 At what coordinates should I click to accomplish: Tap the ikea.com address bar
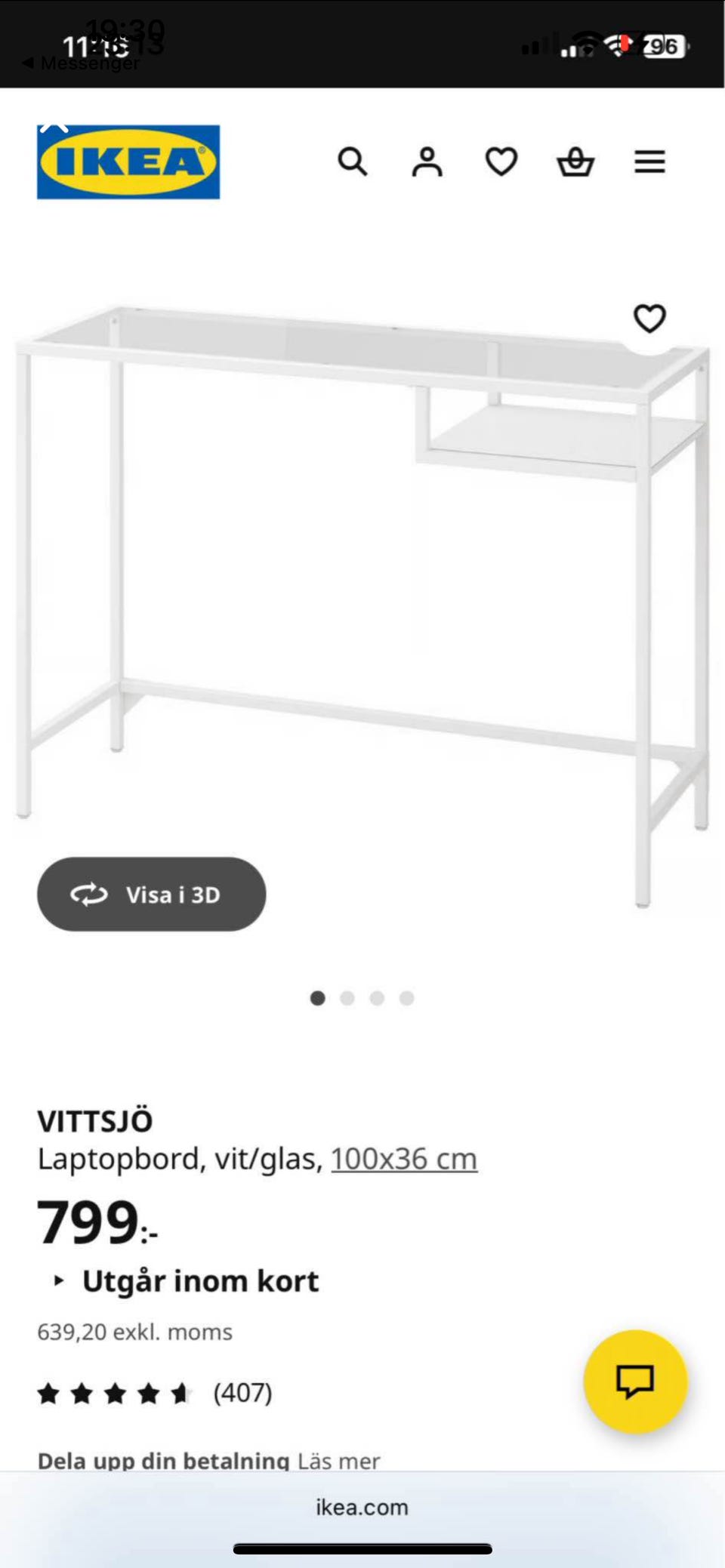362,1508
